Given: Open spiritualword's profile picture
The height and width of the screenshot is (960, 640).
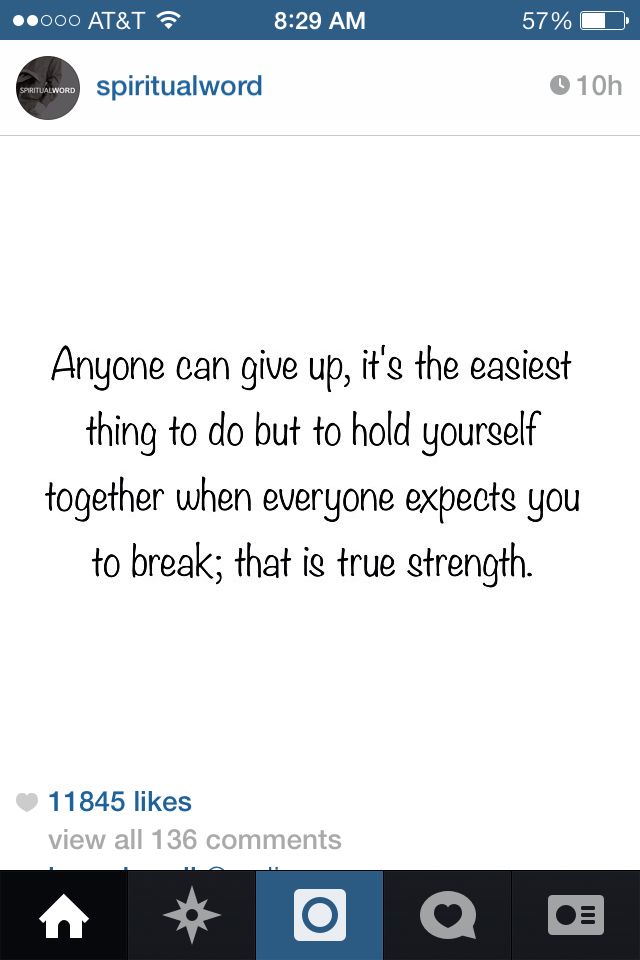Looking at the screenshot, I should pyautogui.click(x=48, y=88).
